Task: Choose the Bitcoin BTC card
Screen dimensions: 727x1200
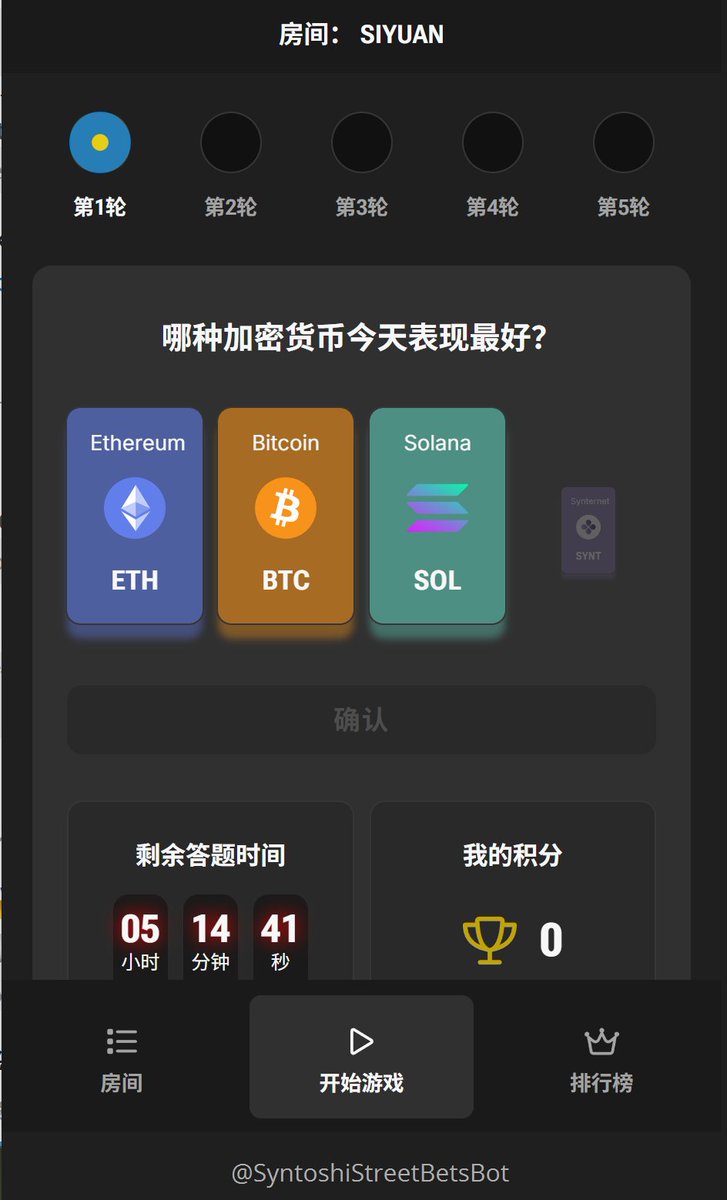Action: [286, 515]
